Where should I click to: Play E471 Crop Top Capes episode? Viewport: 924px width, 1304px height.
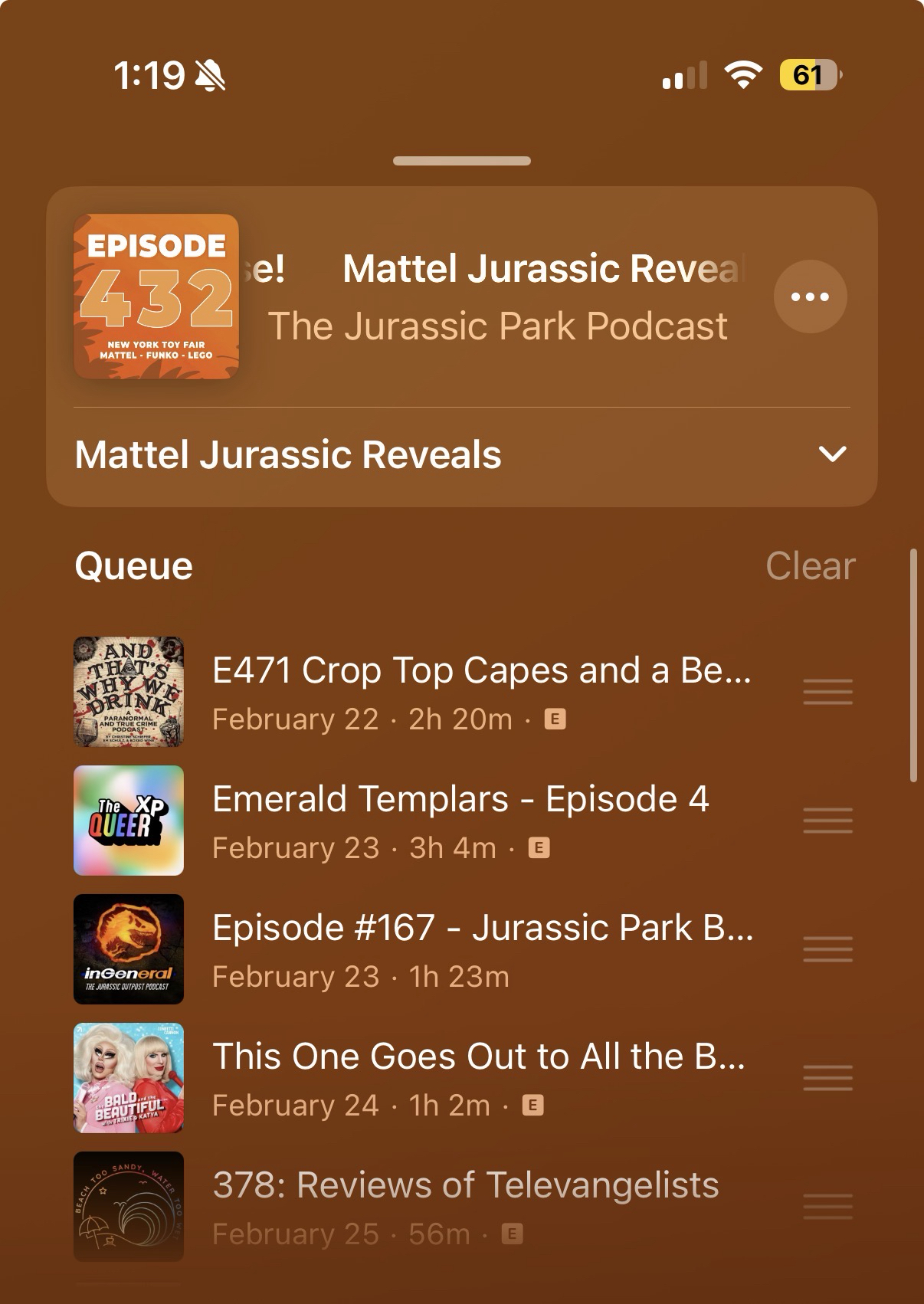tap(481, 691)
